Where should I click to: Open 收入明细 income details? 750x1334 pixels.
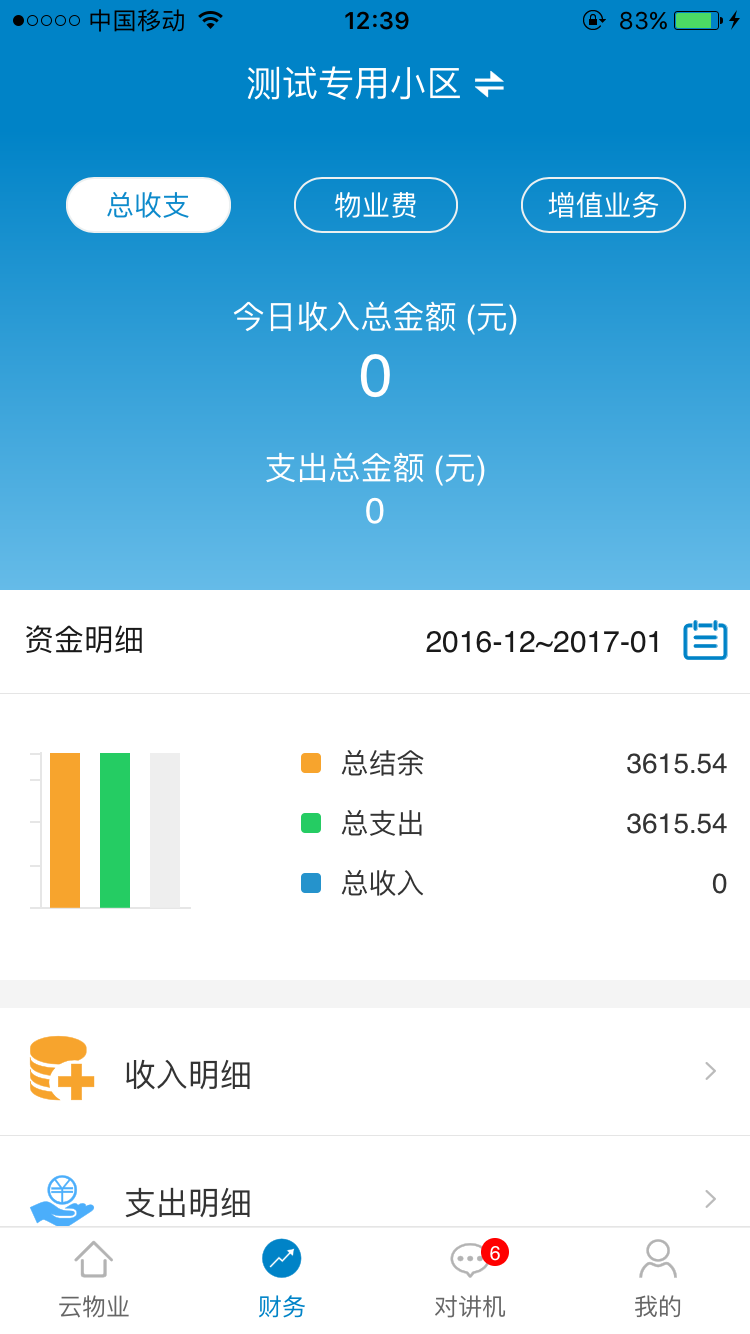tap(375, 1072)
